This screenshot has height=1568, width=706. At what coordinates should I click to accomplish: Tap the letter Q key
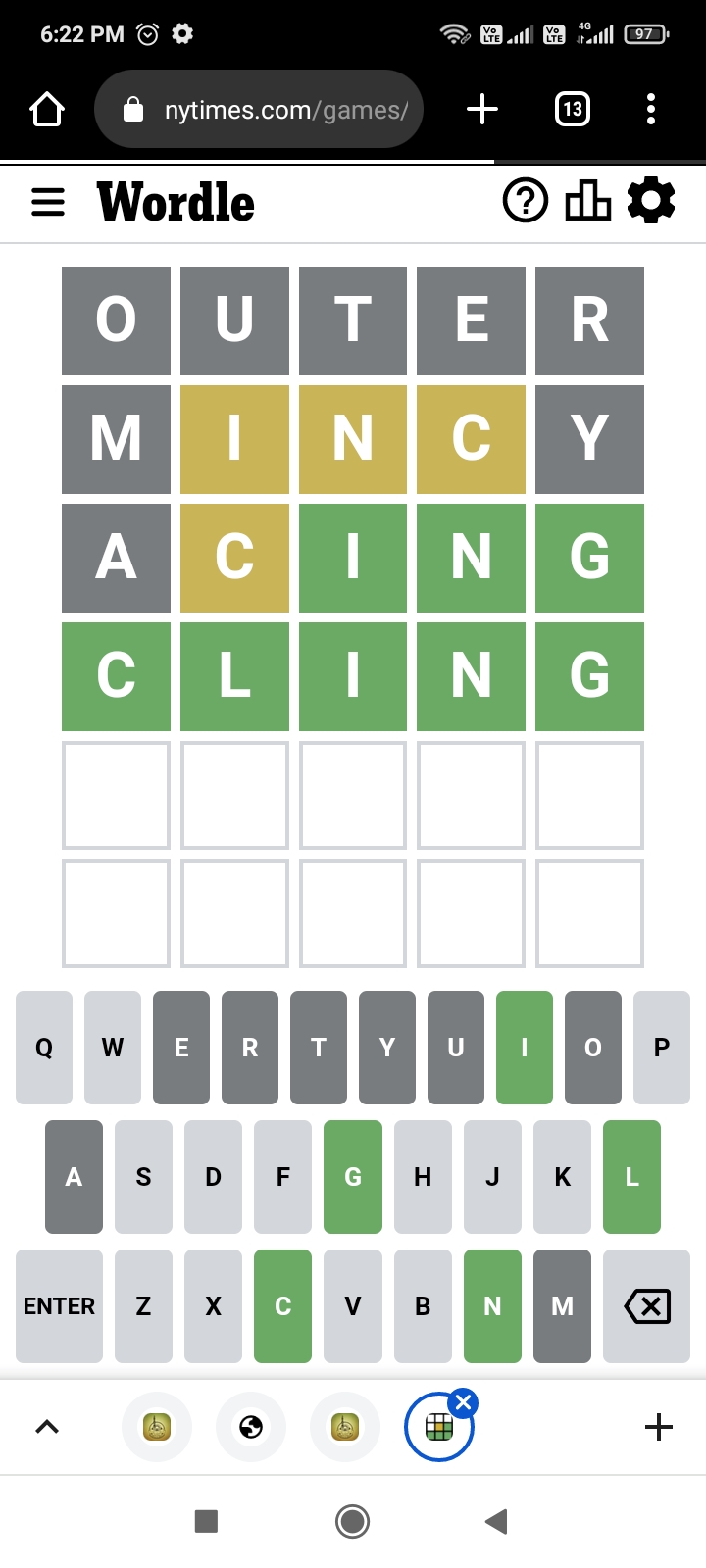coord(44,1048)
